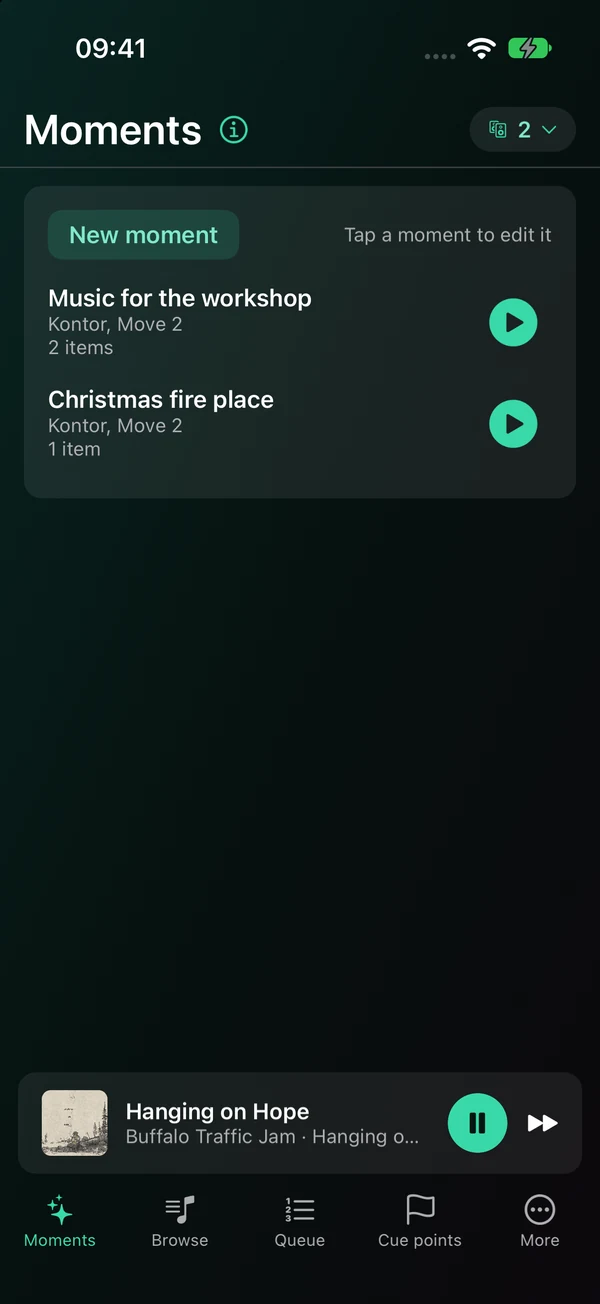
Task: Play the Christmas fire place moment
Action: click(513, 424)
